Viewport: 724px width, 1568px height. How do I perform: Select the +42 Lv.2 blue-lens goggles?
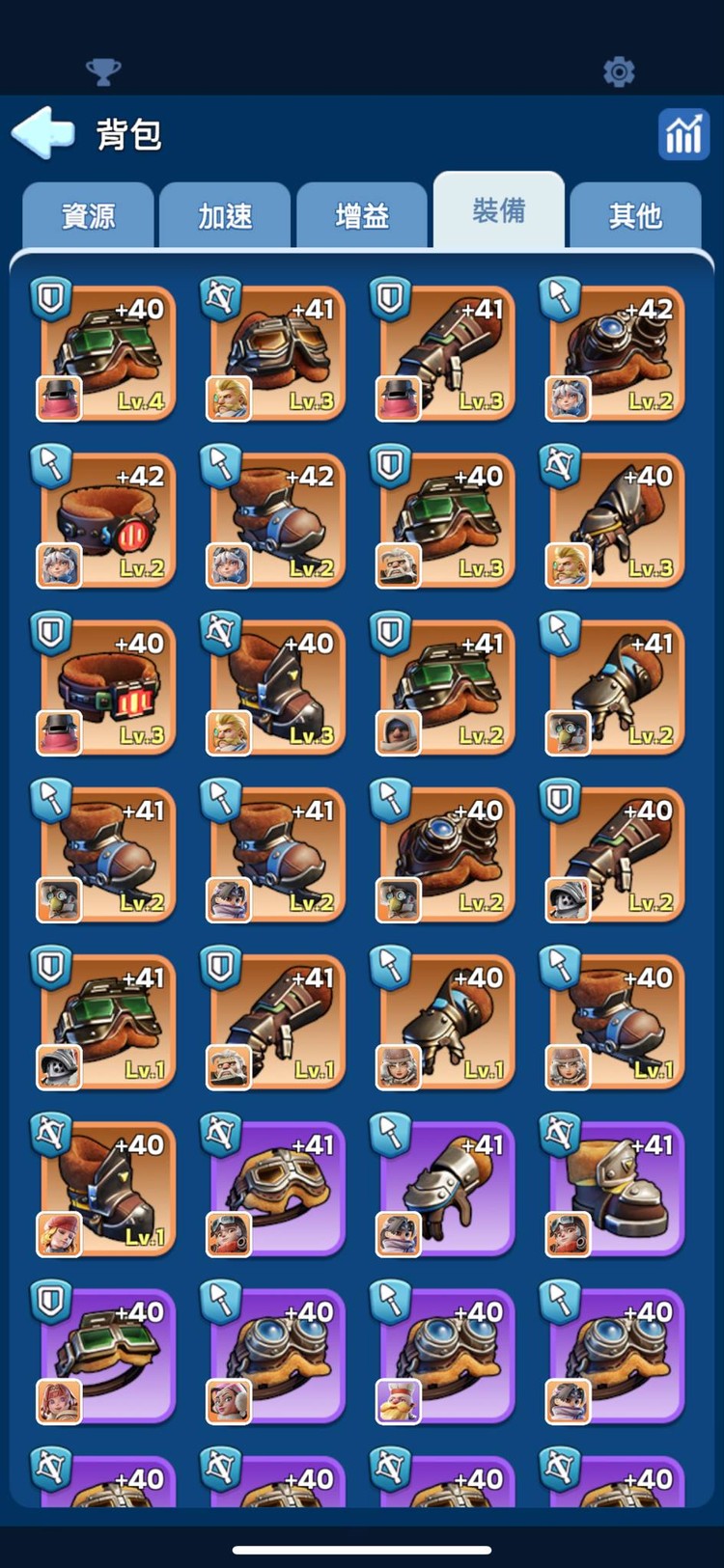tap(615, 353)
